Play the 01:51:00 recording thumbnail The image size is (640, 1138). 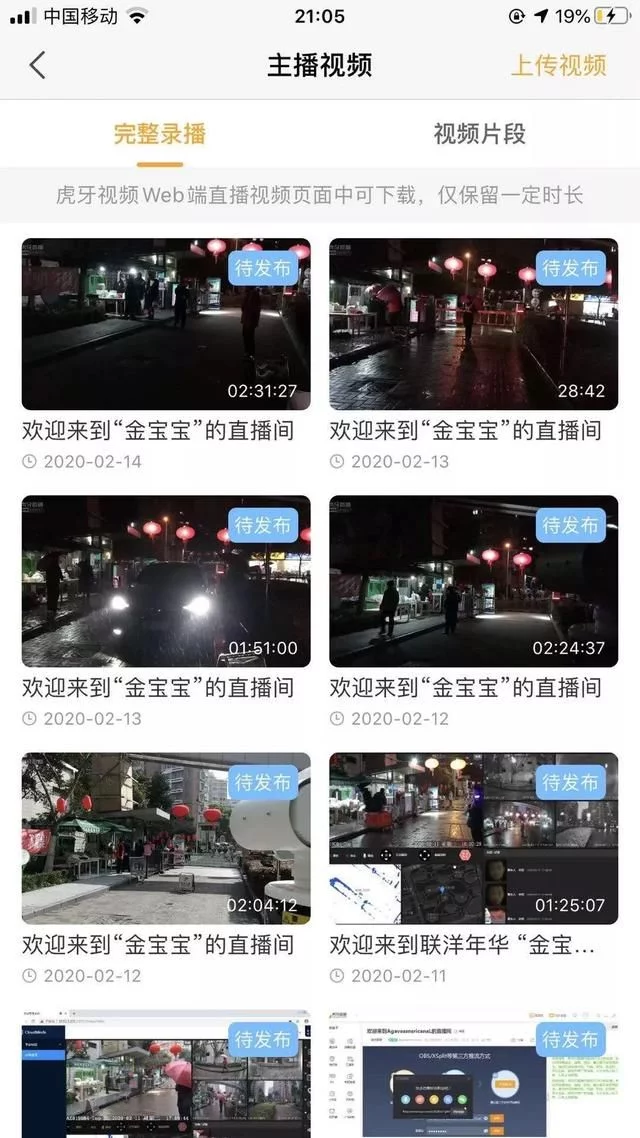166,581
